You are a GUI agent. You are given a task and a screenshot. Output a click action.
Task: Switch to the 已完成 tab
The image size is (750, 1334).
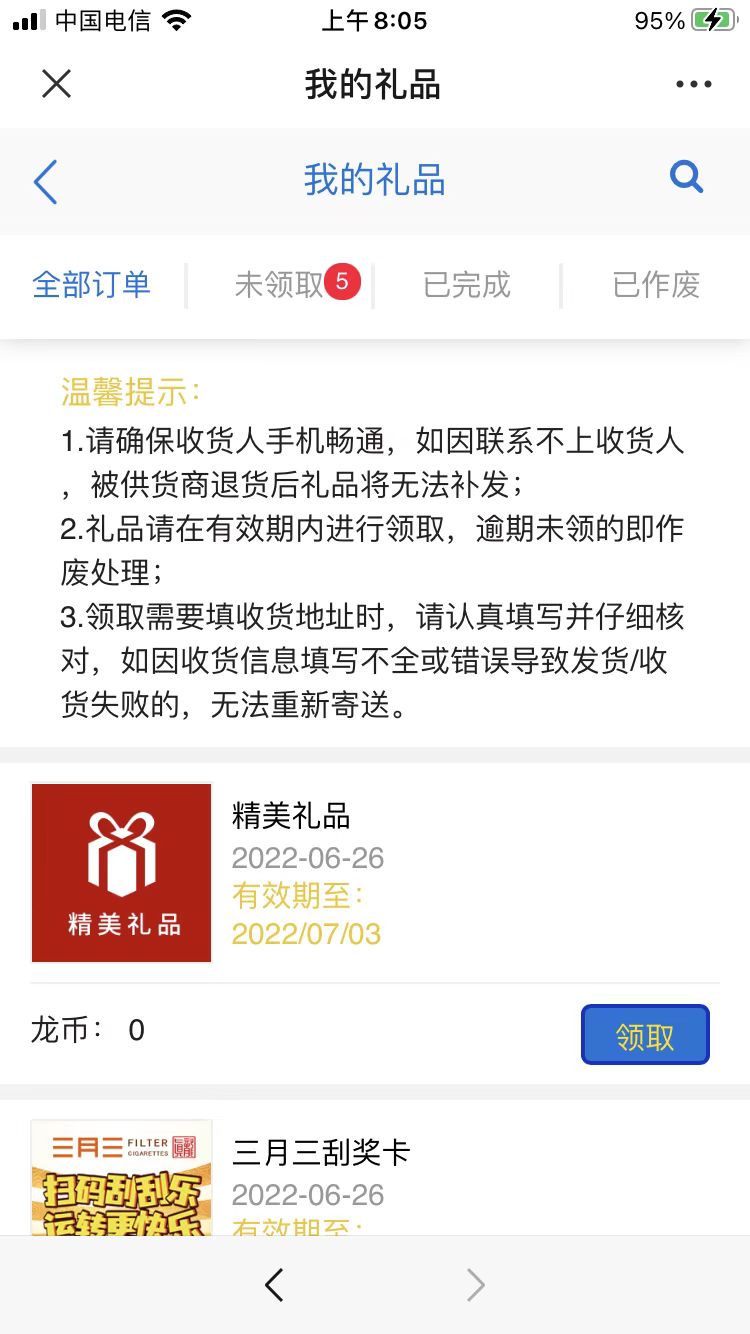(467, 285)
